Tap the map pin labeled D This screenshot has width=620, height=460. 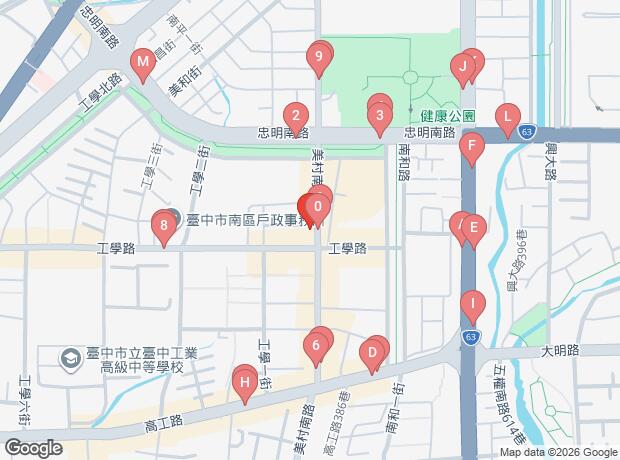click(x=371, y=352)
